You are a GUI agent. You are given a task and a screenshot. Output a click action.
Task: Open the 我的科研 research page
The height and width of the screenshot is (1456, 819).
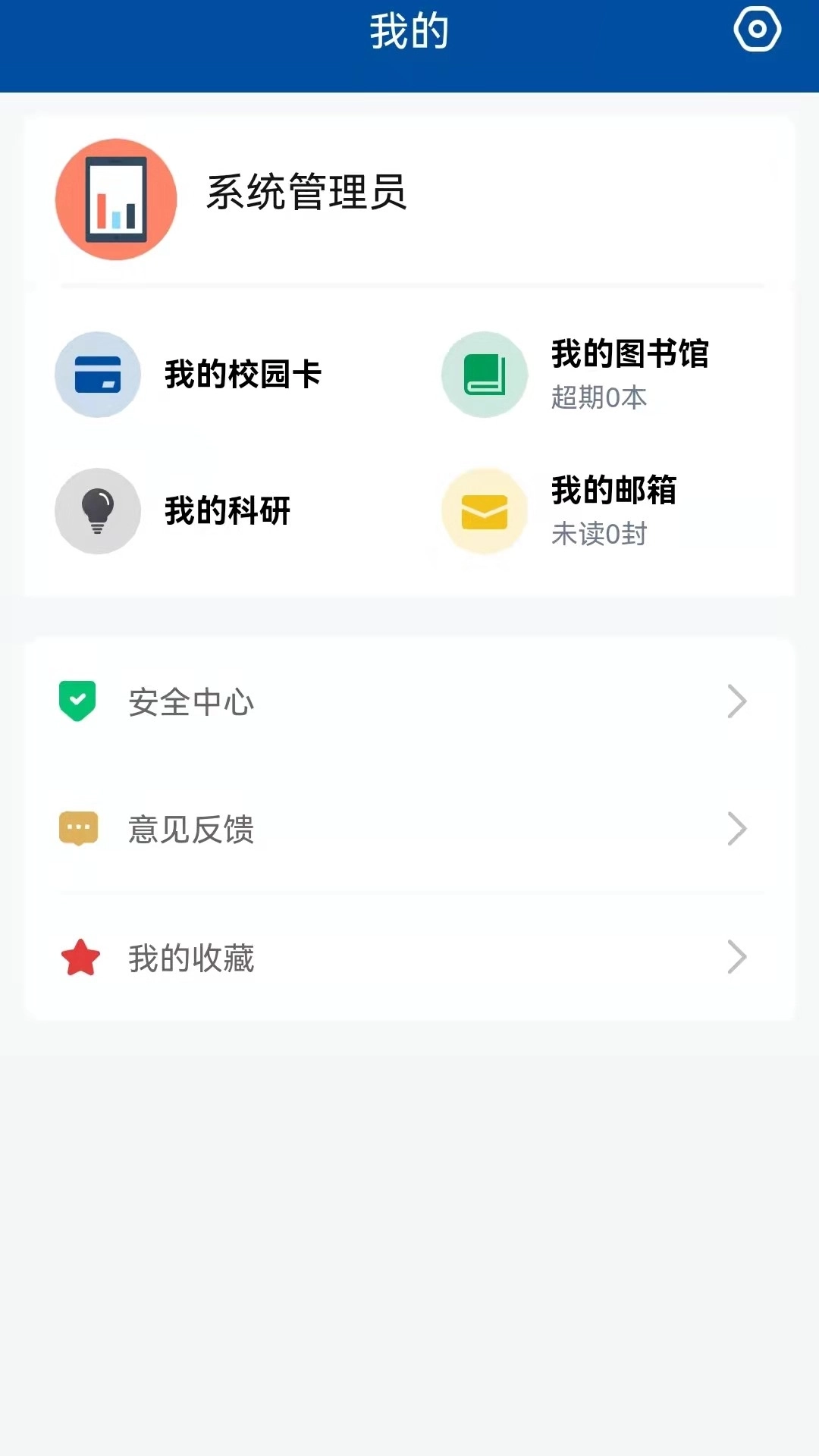(227, 510)
